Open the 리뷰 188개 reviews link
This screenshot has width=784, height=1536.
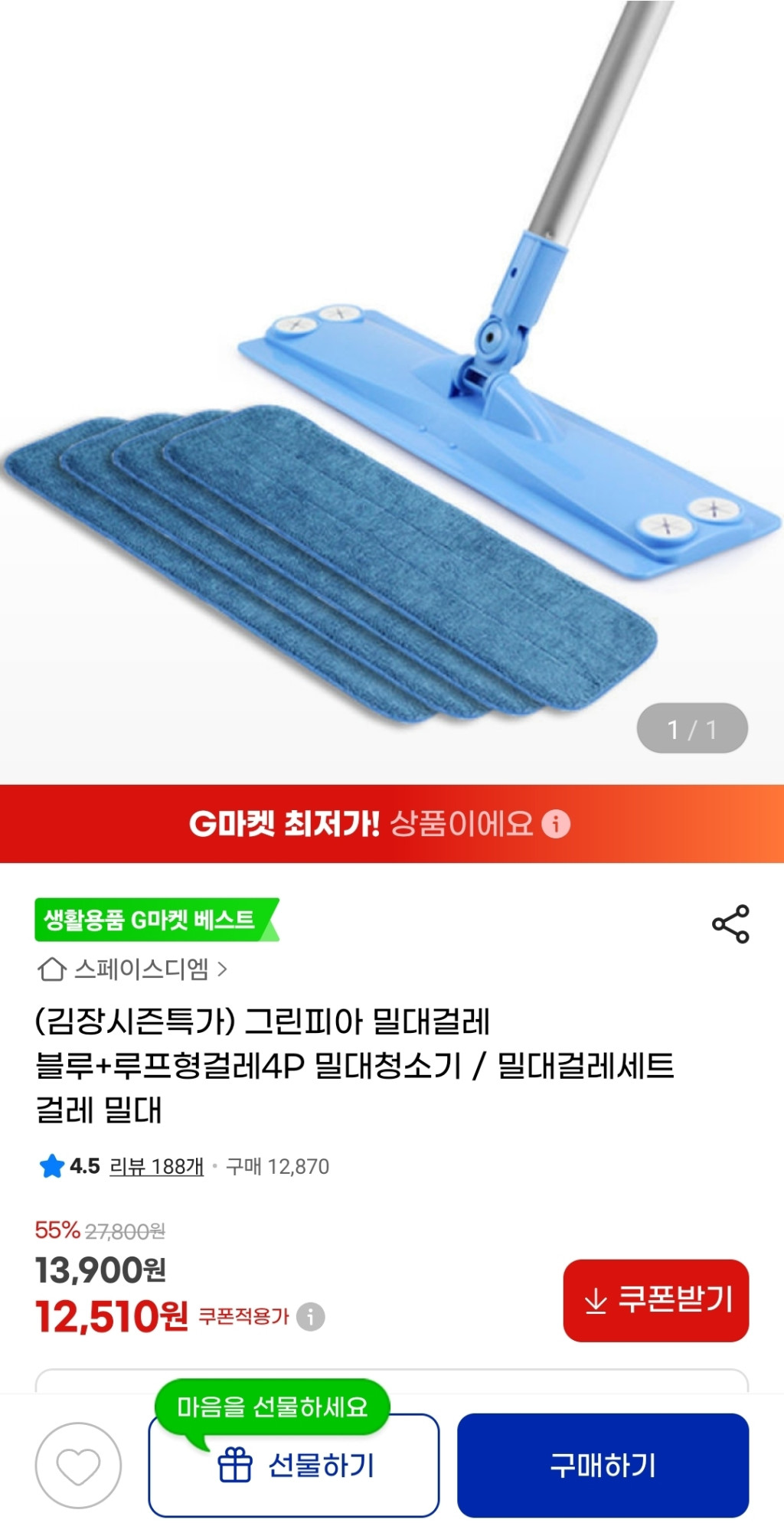click(x=156, y=1166)
